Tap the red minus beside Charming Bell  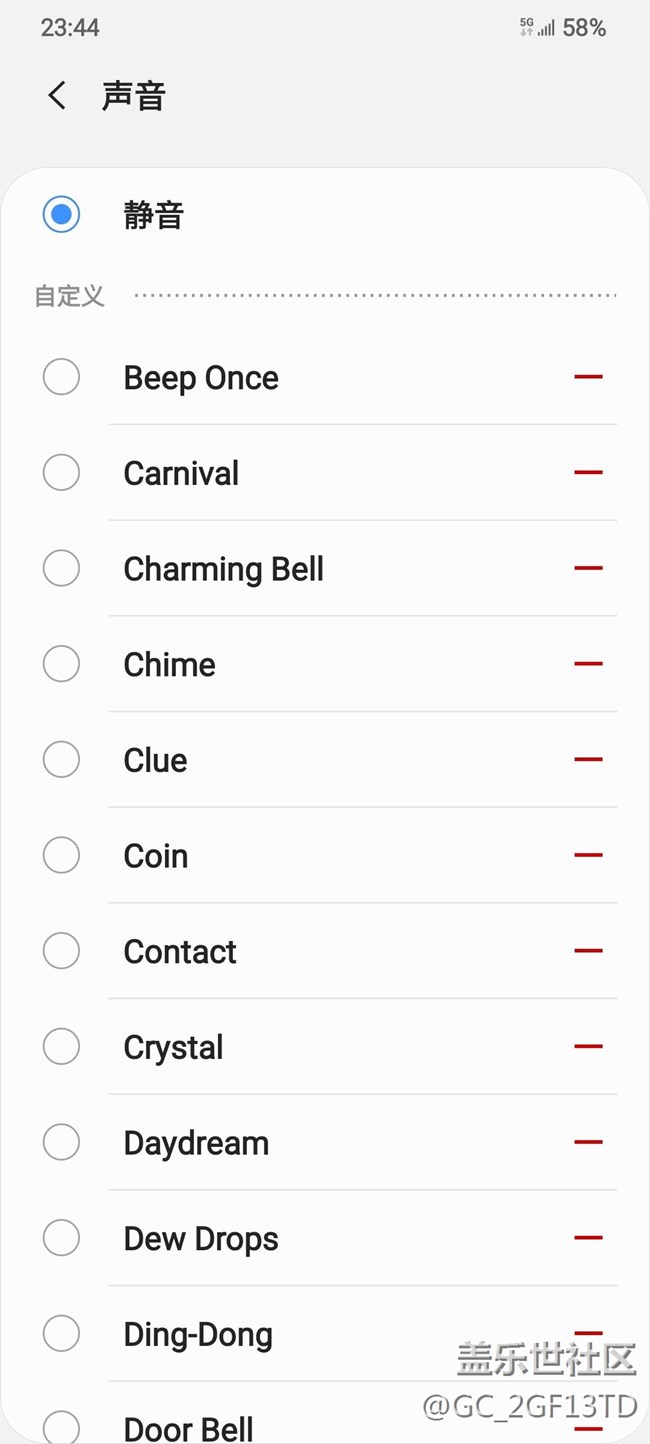(x=588, y=568)
